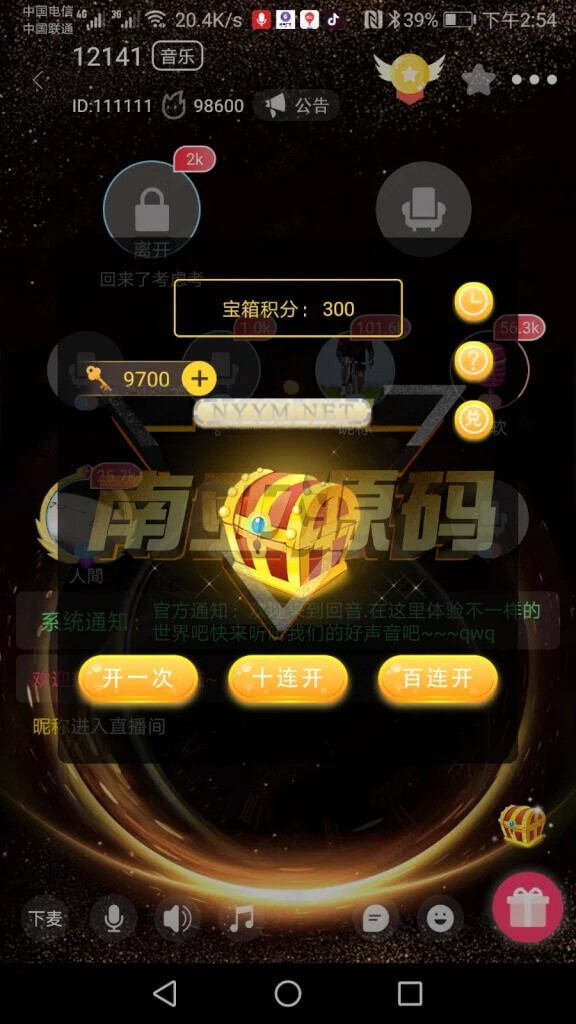
Task: Favorite the room with the star icon
Action: click(478, 80)
